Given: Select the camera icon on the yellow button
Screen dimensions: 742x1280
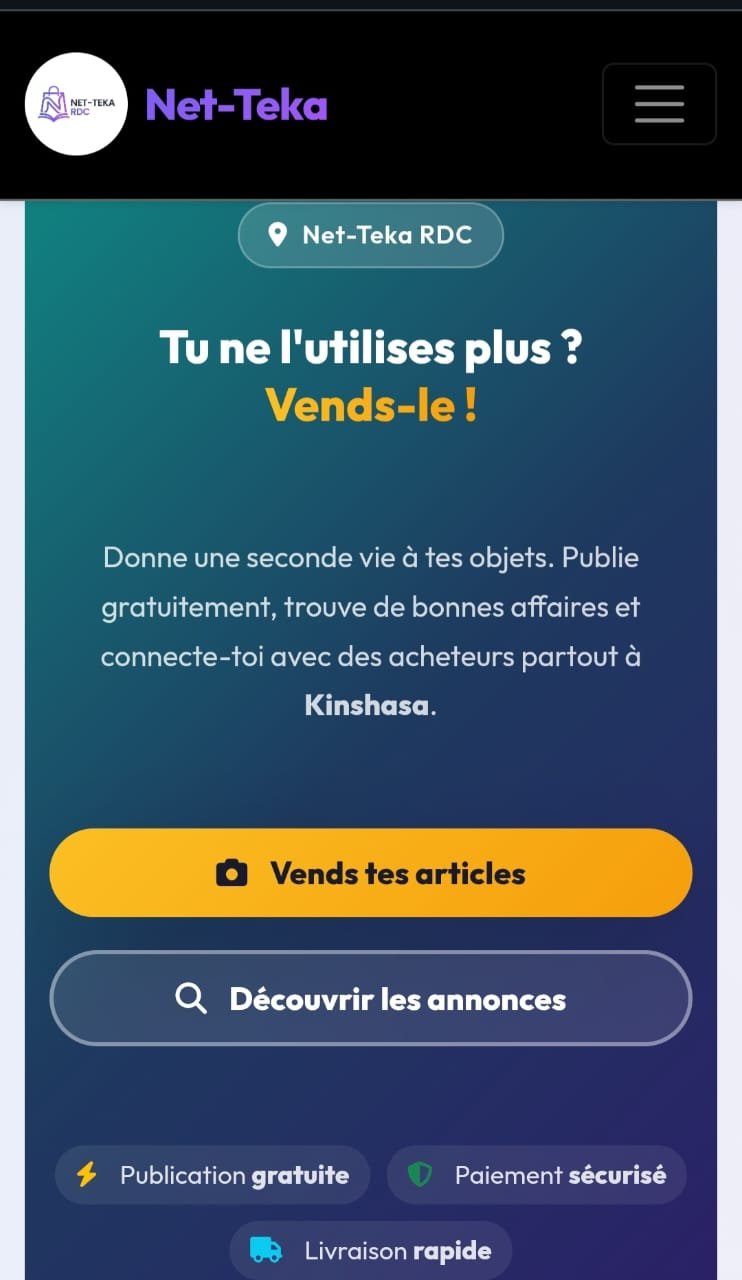Looking at the screenshot, I should 233,872.
